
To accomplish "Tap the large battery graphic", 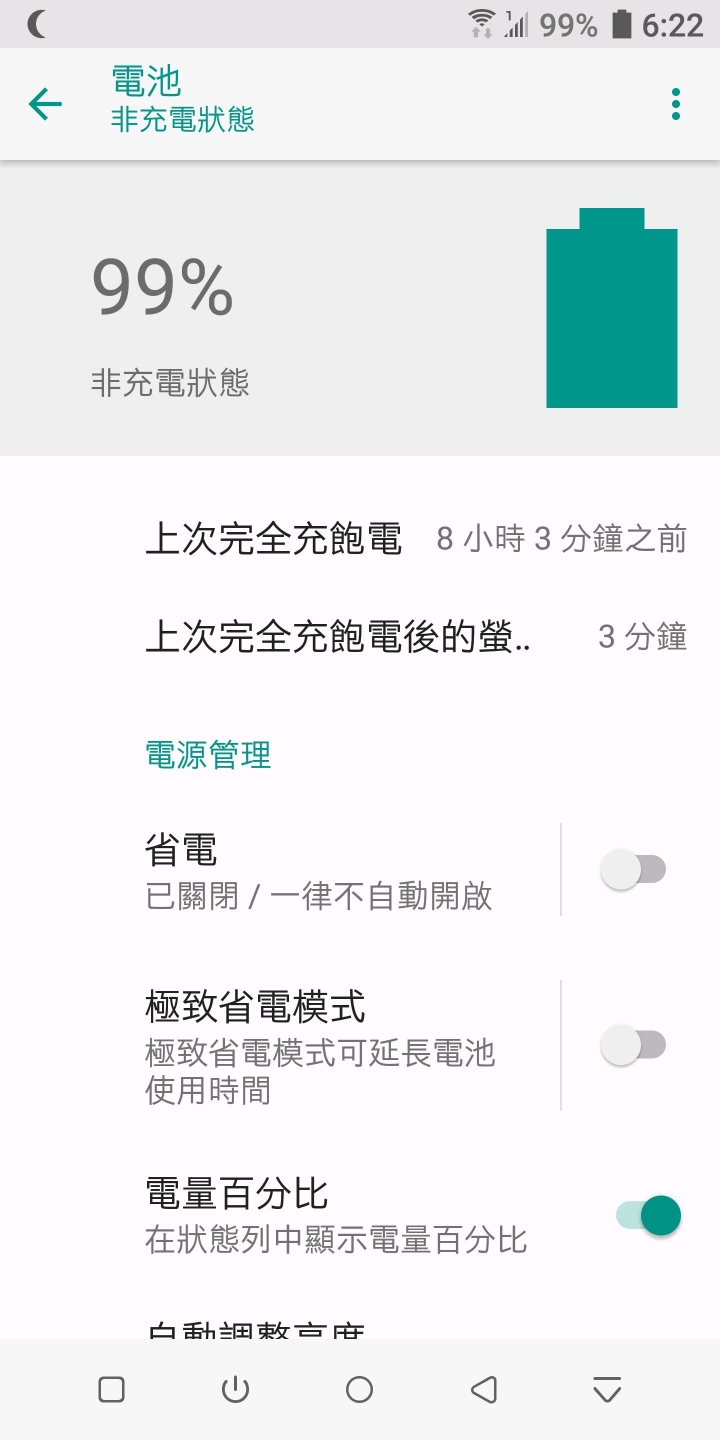I will click(x=612, y=308).
